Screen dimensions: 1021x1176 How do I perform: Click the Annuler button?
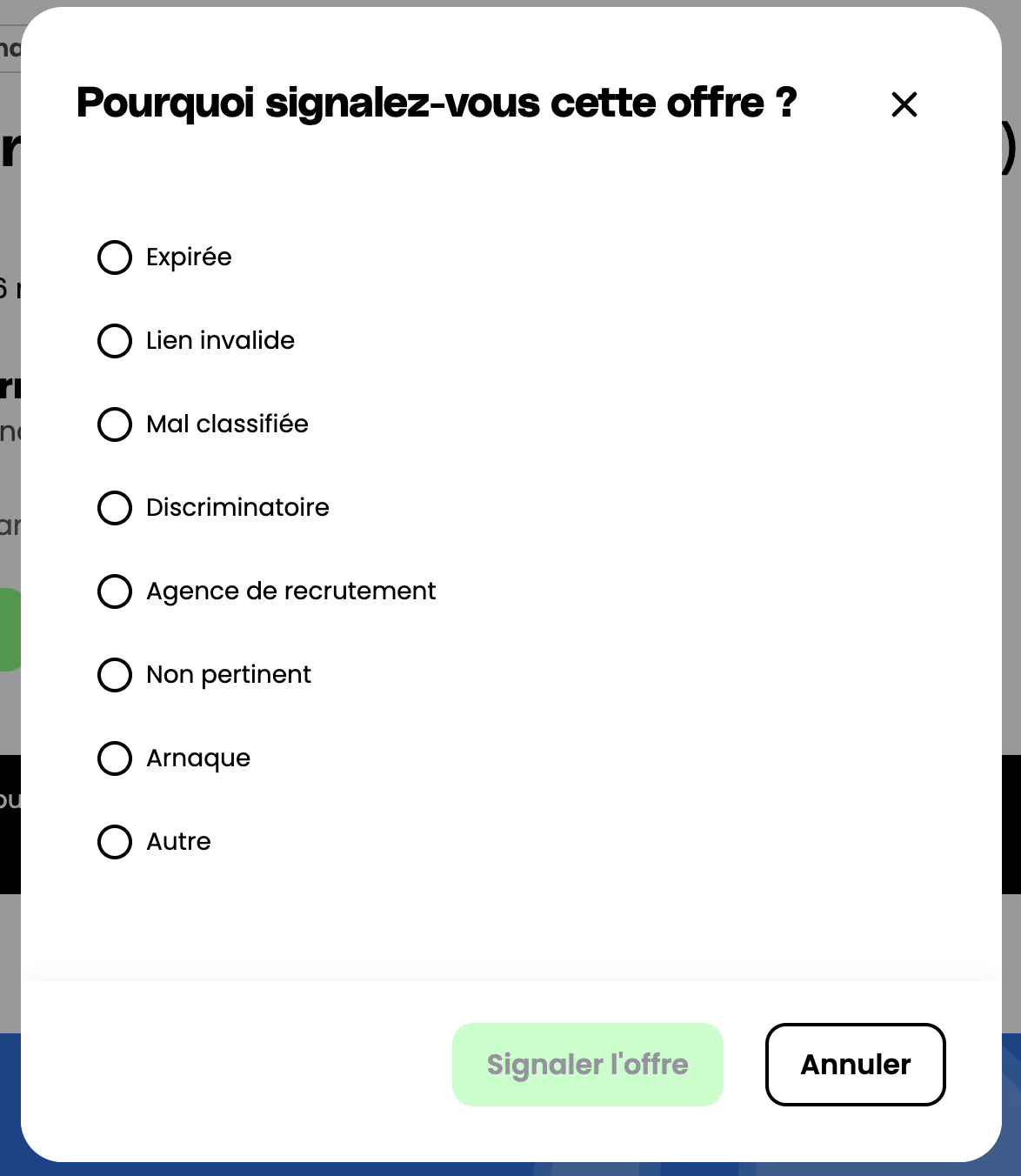click(855, 1064)
